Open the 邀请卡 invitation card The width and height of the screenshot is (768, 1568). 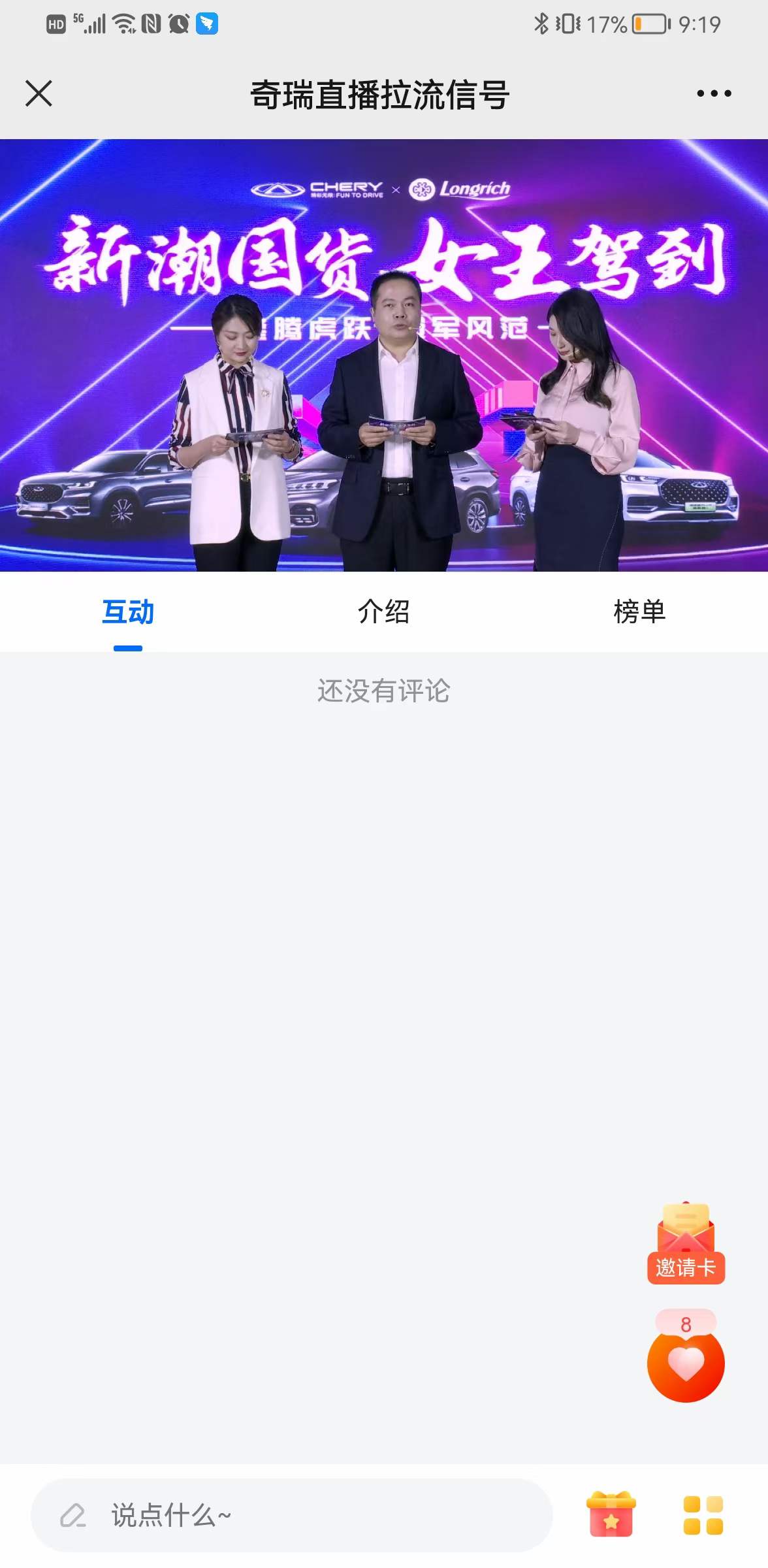686,1245
